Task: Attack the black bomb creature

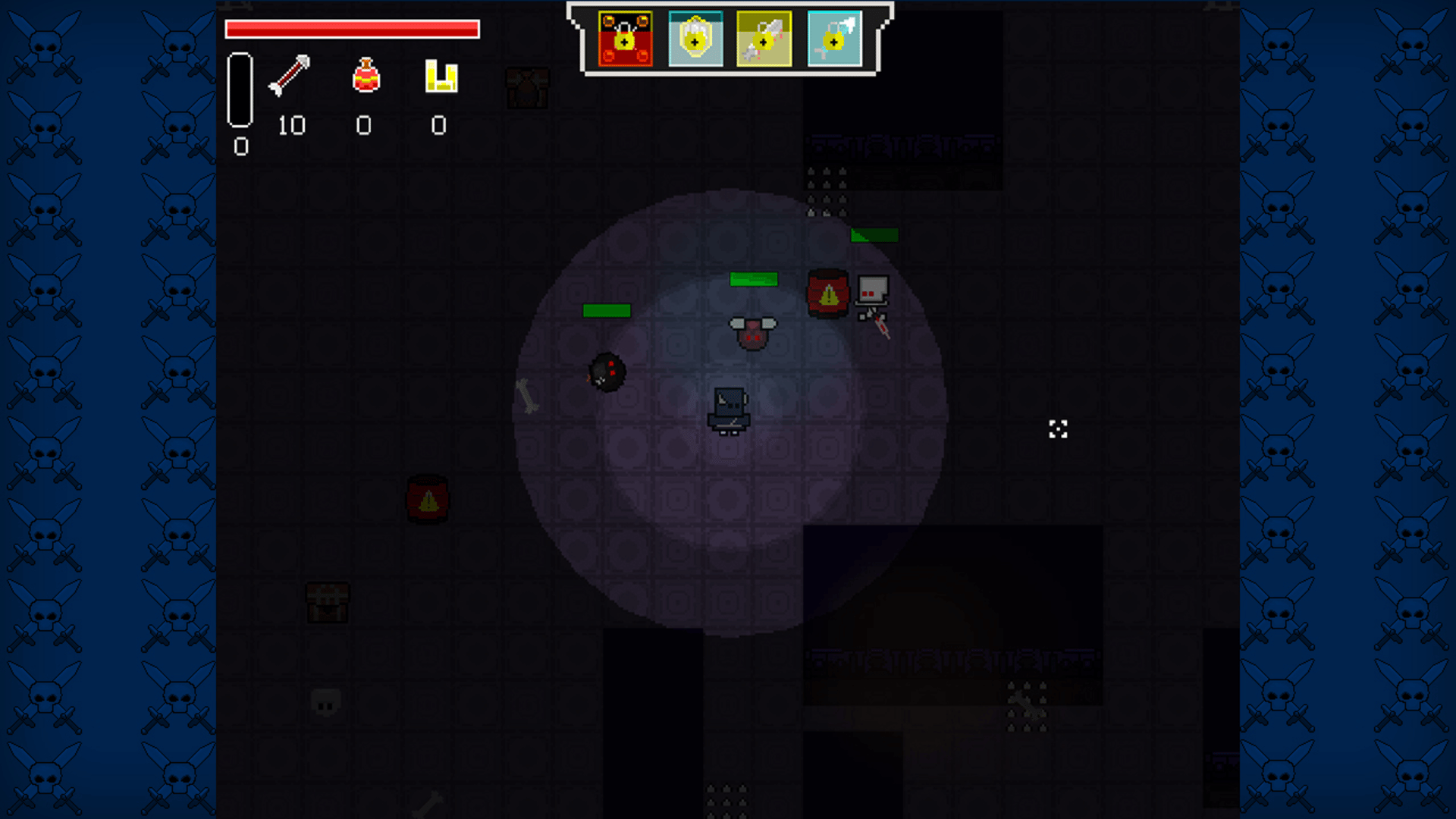Action: (x=607, y=372)
